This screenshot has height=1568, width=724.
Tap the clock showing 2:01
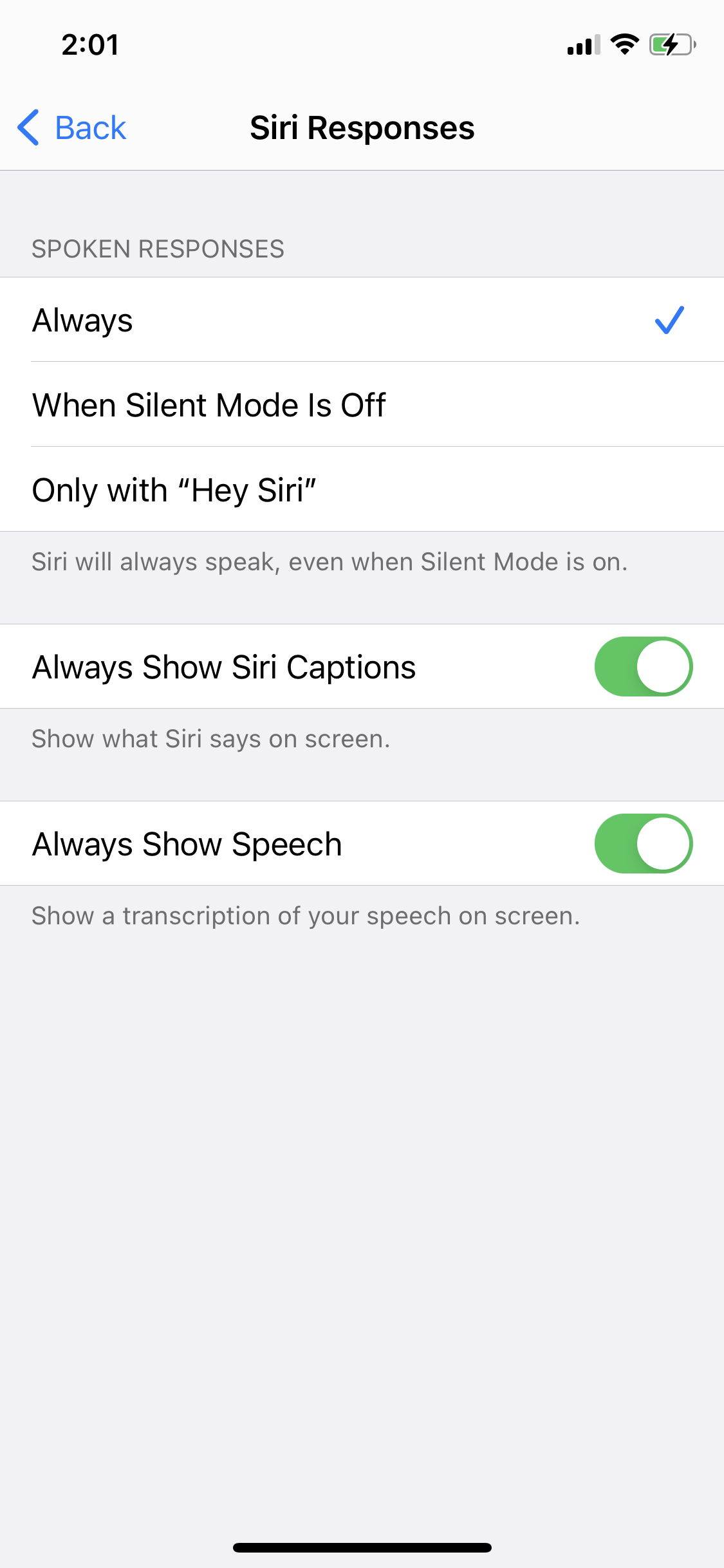pyautogui.click(x=89, y=44)
